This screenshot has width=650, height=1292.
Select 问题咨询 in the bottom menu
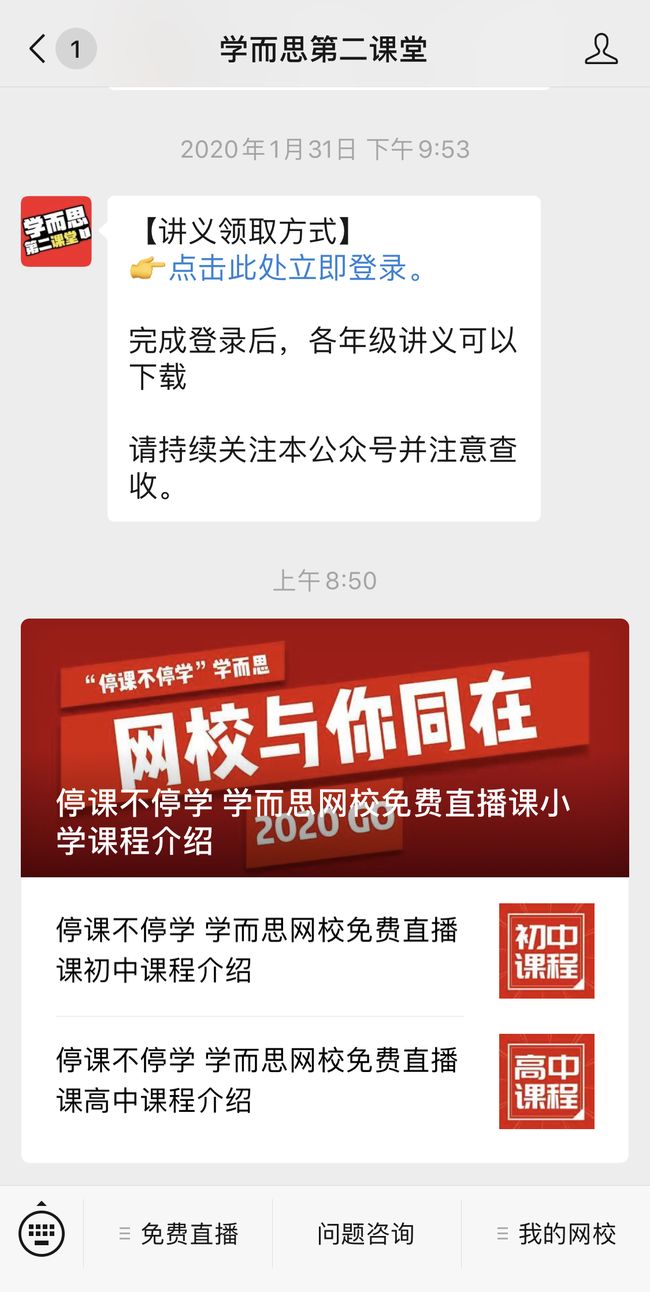(x=366, y=1234)
